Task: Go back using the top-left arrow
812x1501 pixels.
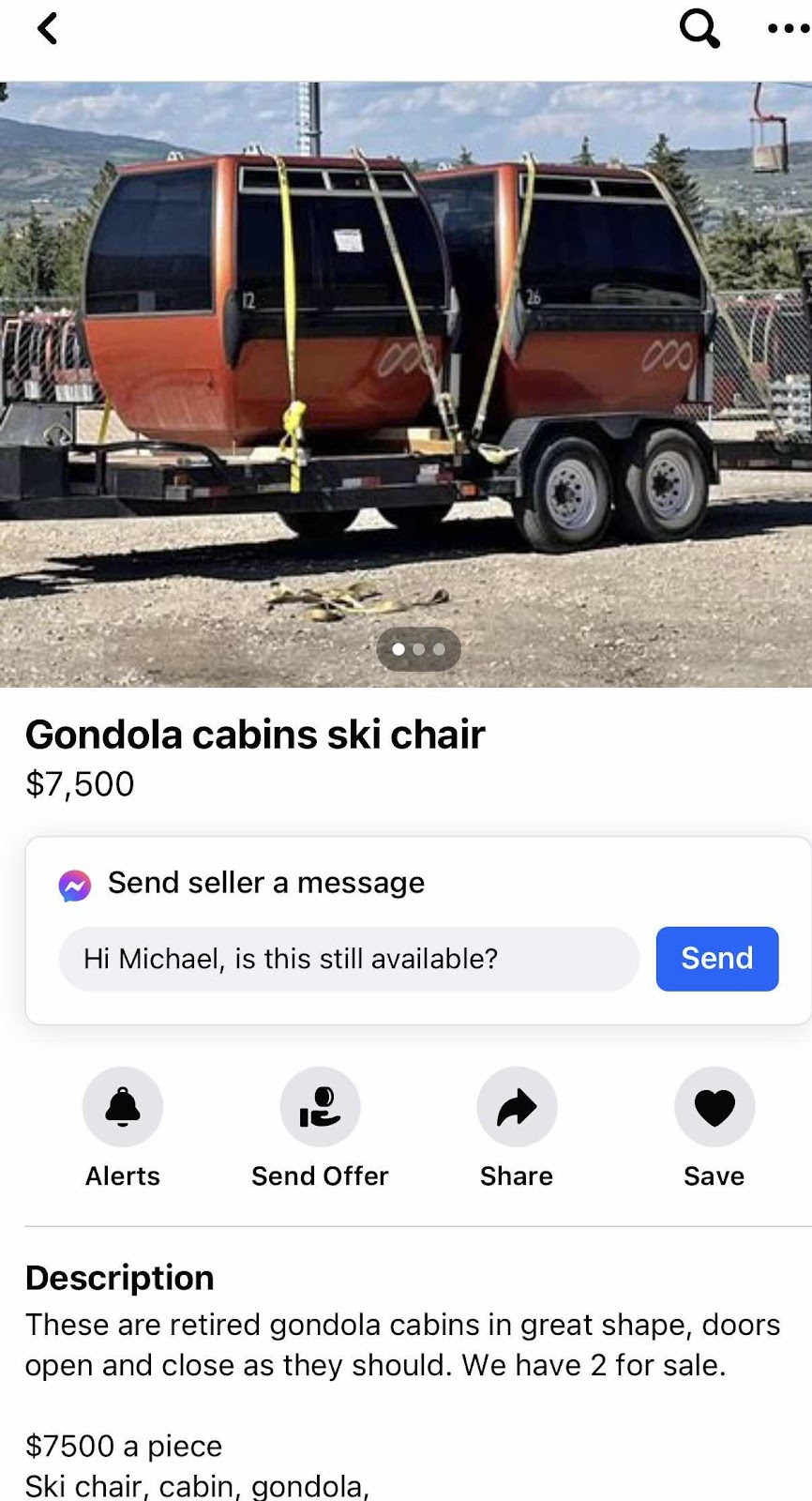Action: [47, 29]
